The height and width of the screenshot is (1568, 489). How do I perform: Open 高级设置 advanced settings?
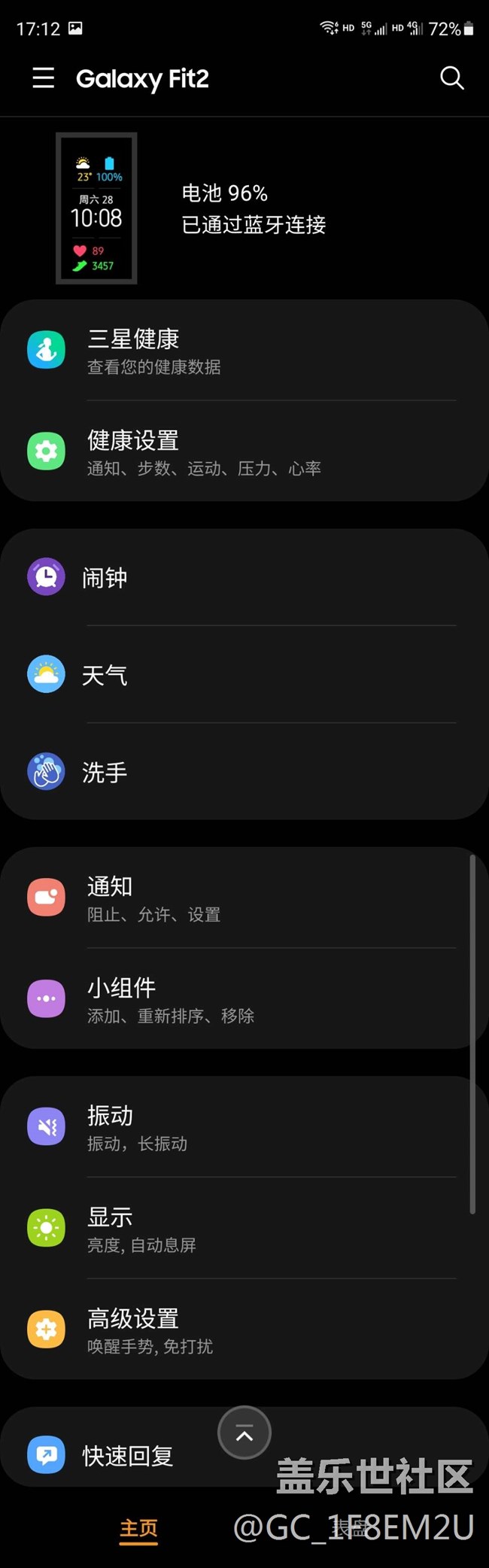pyautogui.click(x=244, y=1329)
